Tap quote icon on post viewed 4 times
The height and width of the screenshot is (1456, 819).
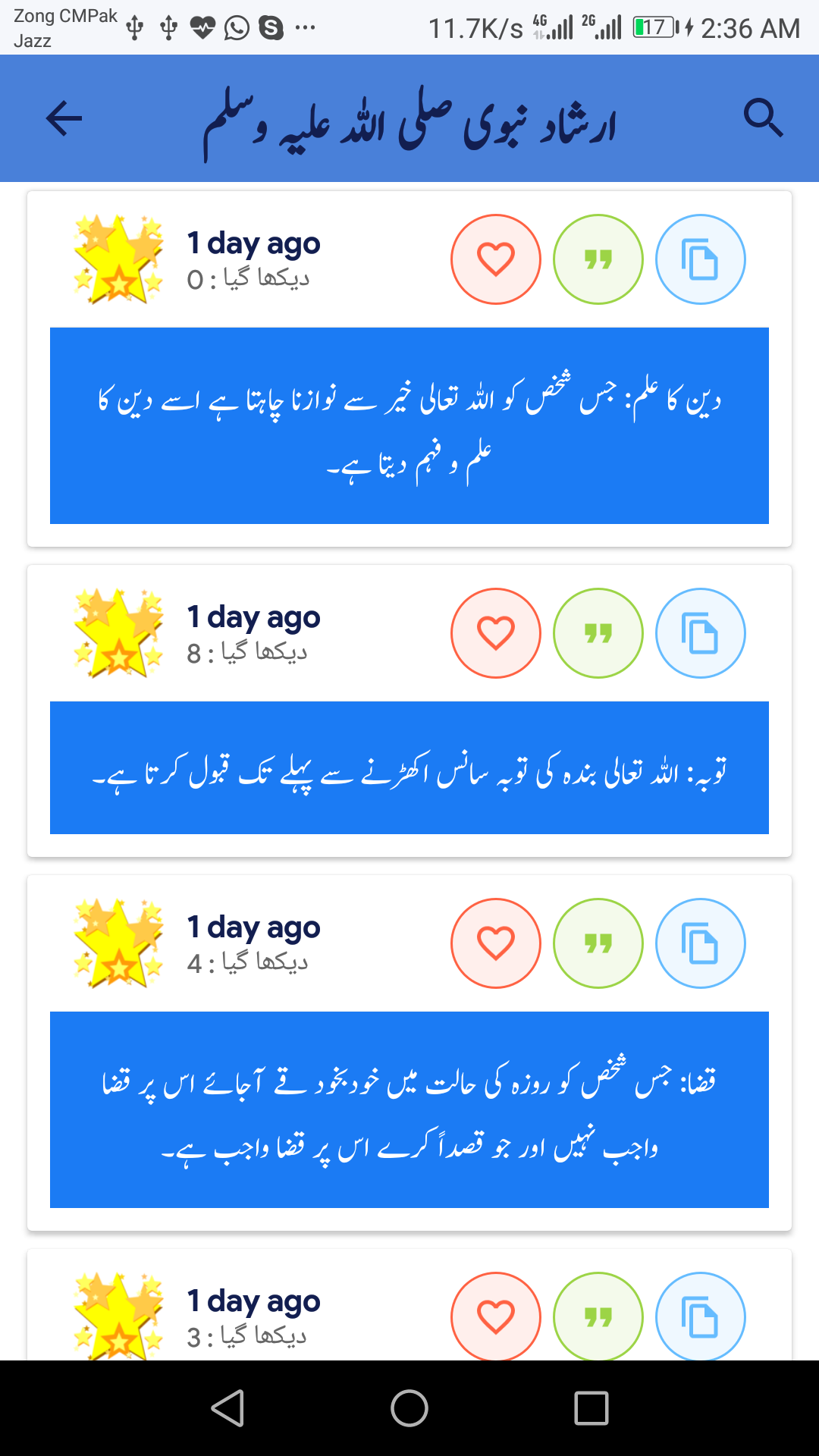click(x=598, y=943)
